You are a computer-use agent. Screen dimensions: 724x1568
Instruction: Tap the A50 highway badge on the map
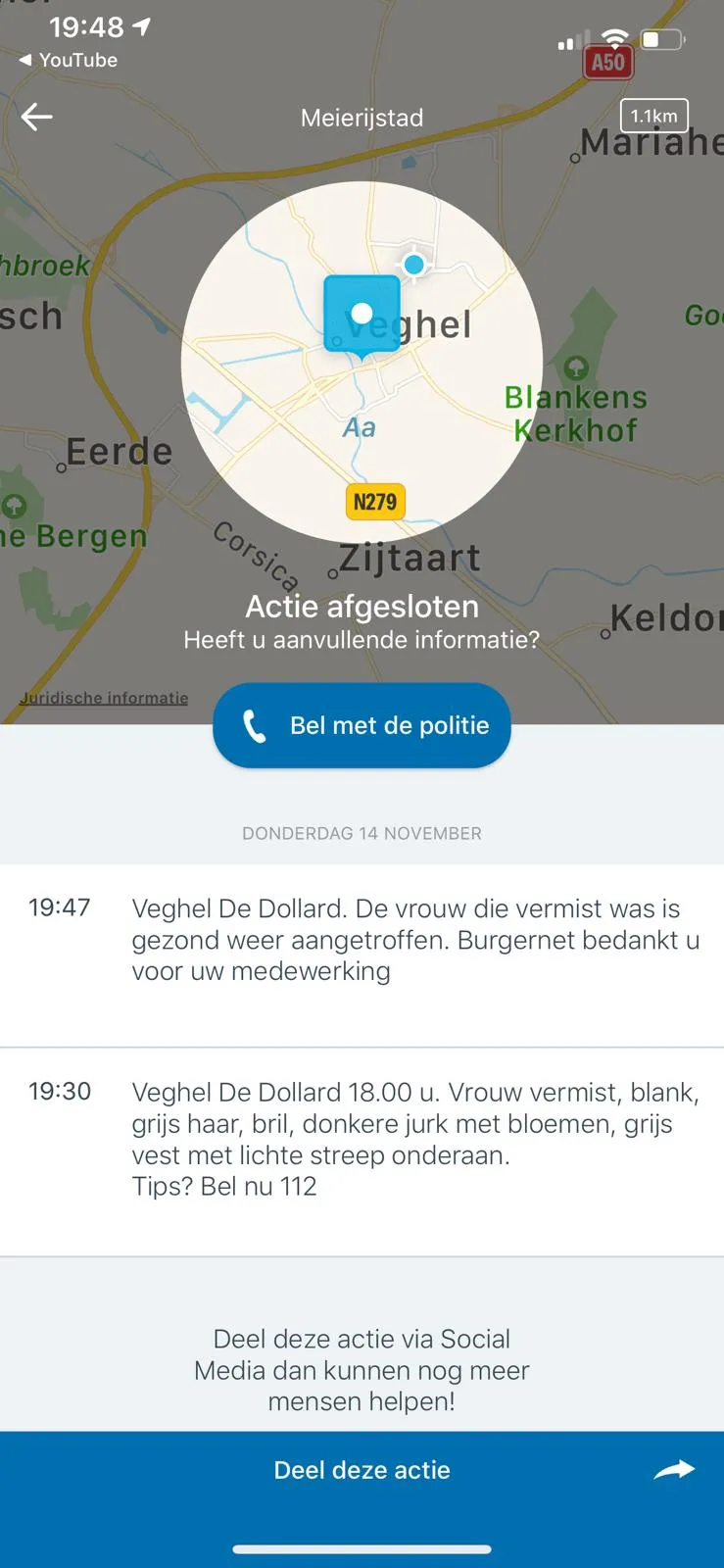607,62
